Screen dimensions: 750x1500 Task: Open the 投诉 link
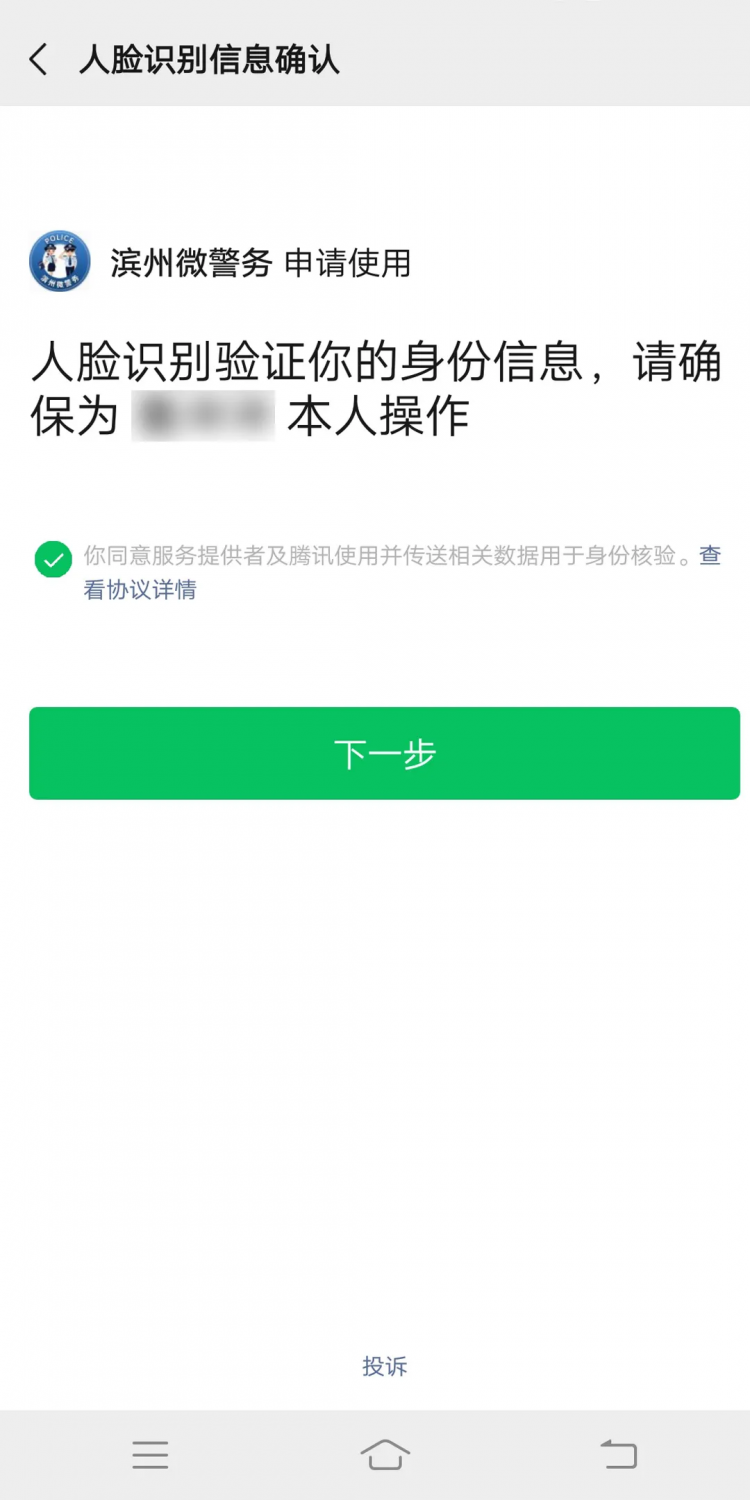pyautogui.click(x=385, y=1366)
